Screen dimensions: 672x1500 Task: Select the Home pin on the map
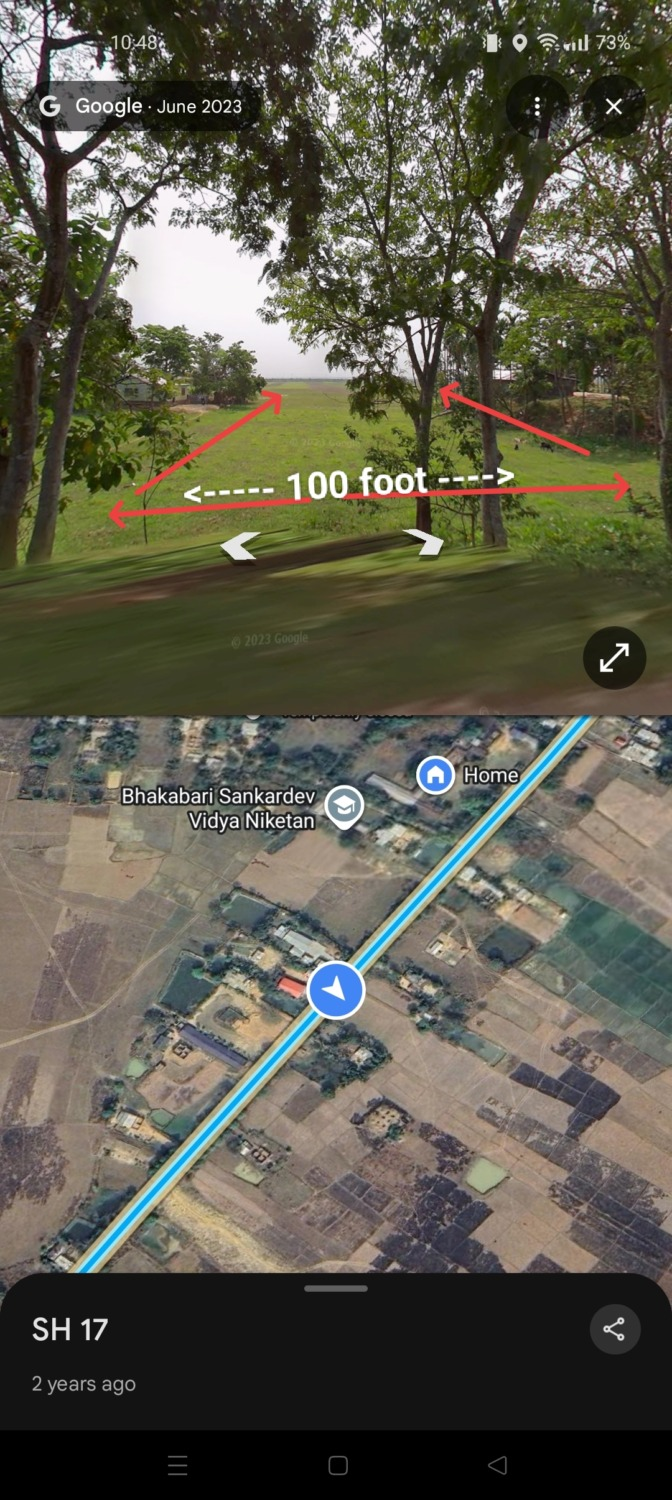click(x=435, y=775)
